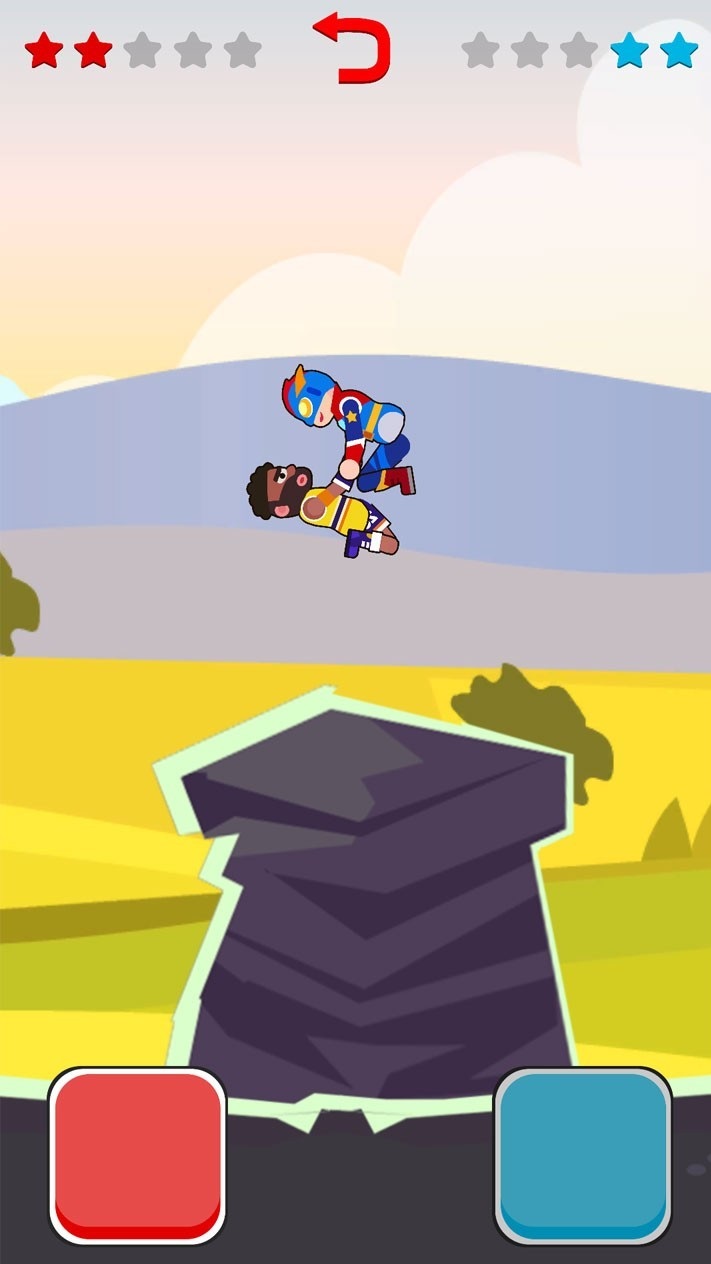Tap the red back arrow icon
This screenshot has width=711, height=1264.
click(354, 48)
